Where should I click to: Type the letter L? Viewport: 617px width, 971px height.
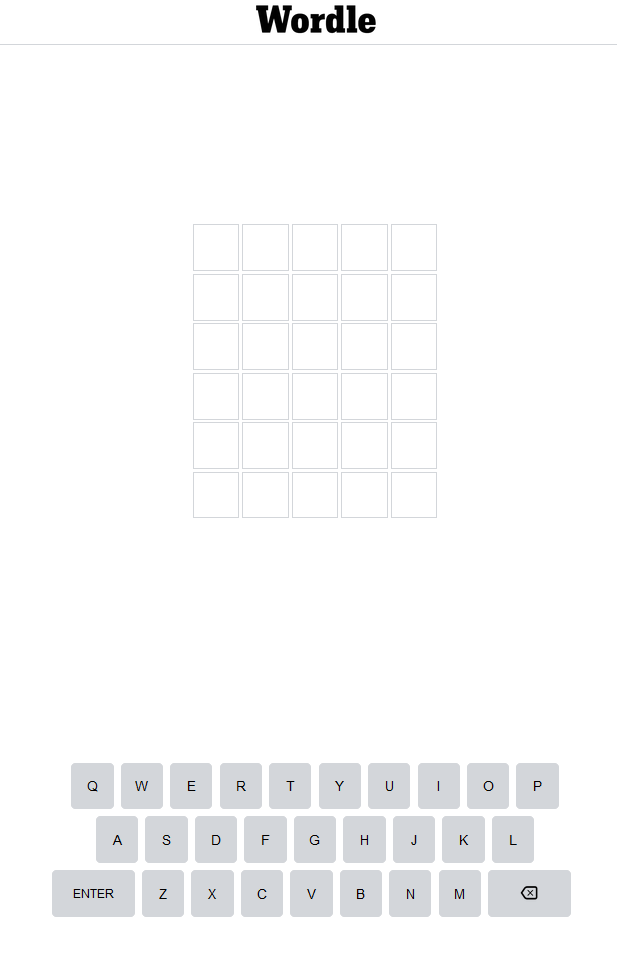tap(513, 840)
